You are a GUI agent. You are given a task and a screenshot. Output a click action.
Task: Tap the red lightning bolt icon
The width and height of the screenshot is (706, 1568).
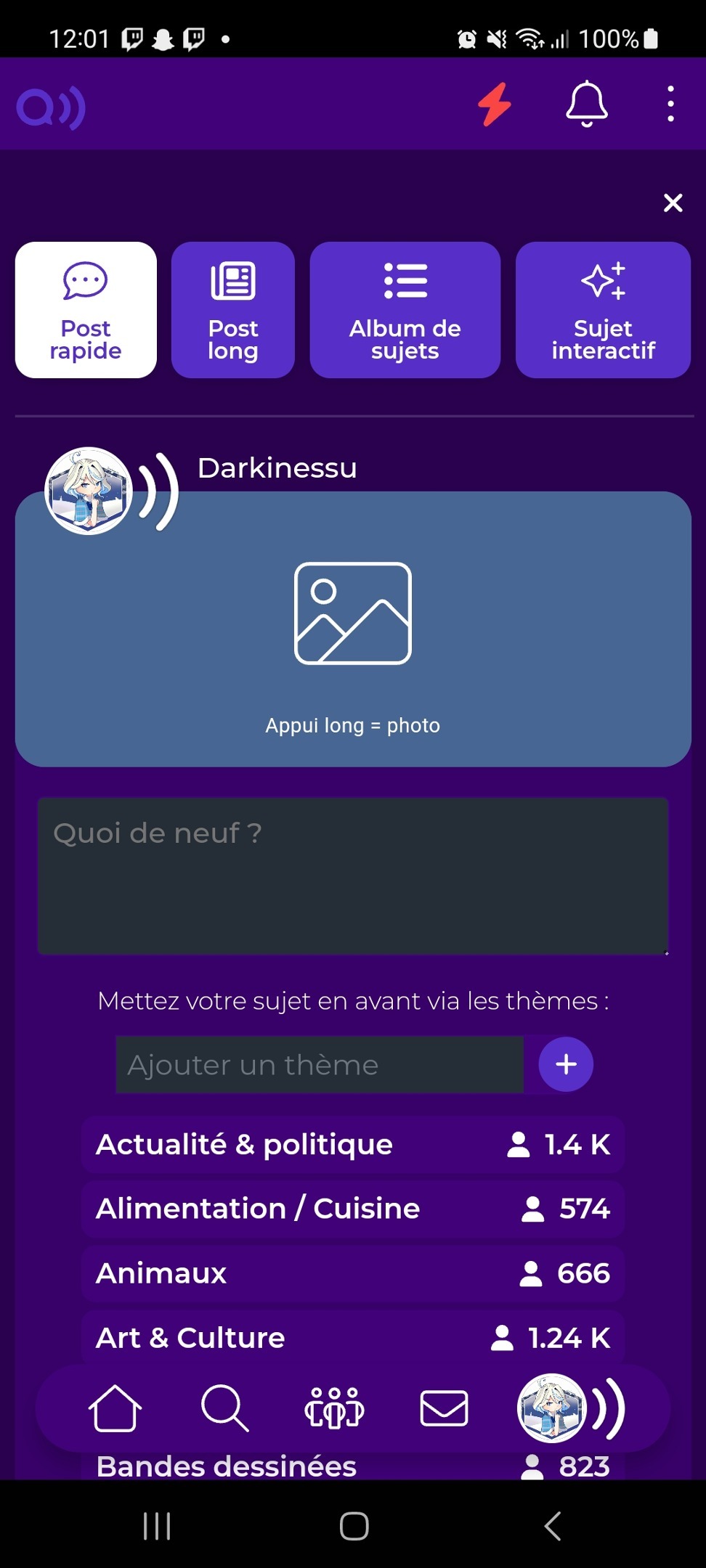click(495, 105)
